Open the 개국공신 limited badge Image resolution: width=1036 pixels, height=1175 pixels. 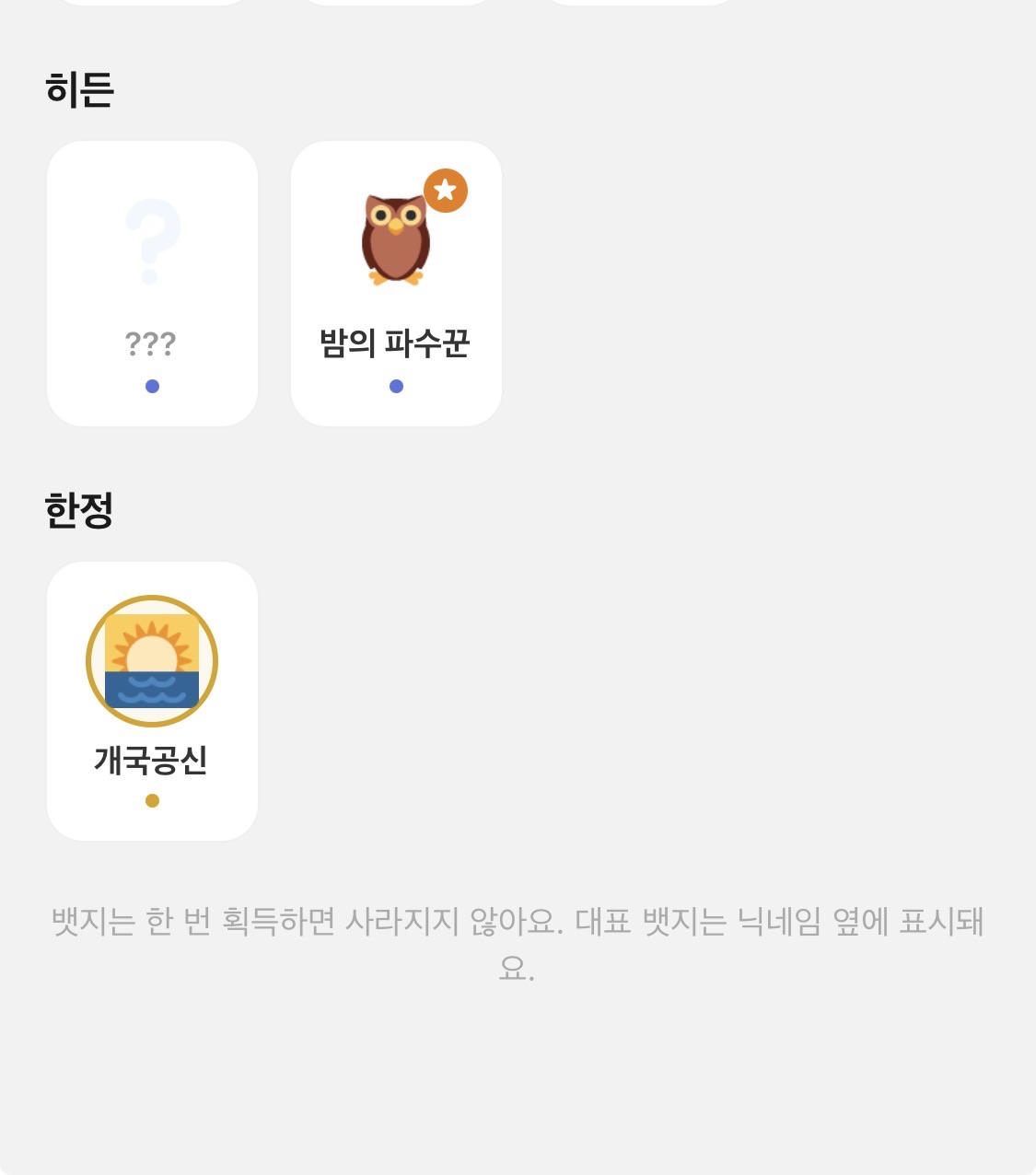[x=152, y=701]
